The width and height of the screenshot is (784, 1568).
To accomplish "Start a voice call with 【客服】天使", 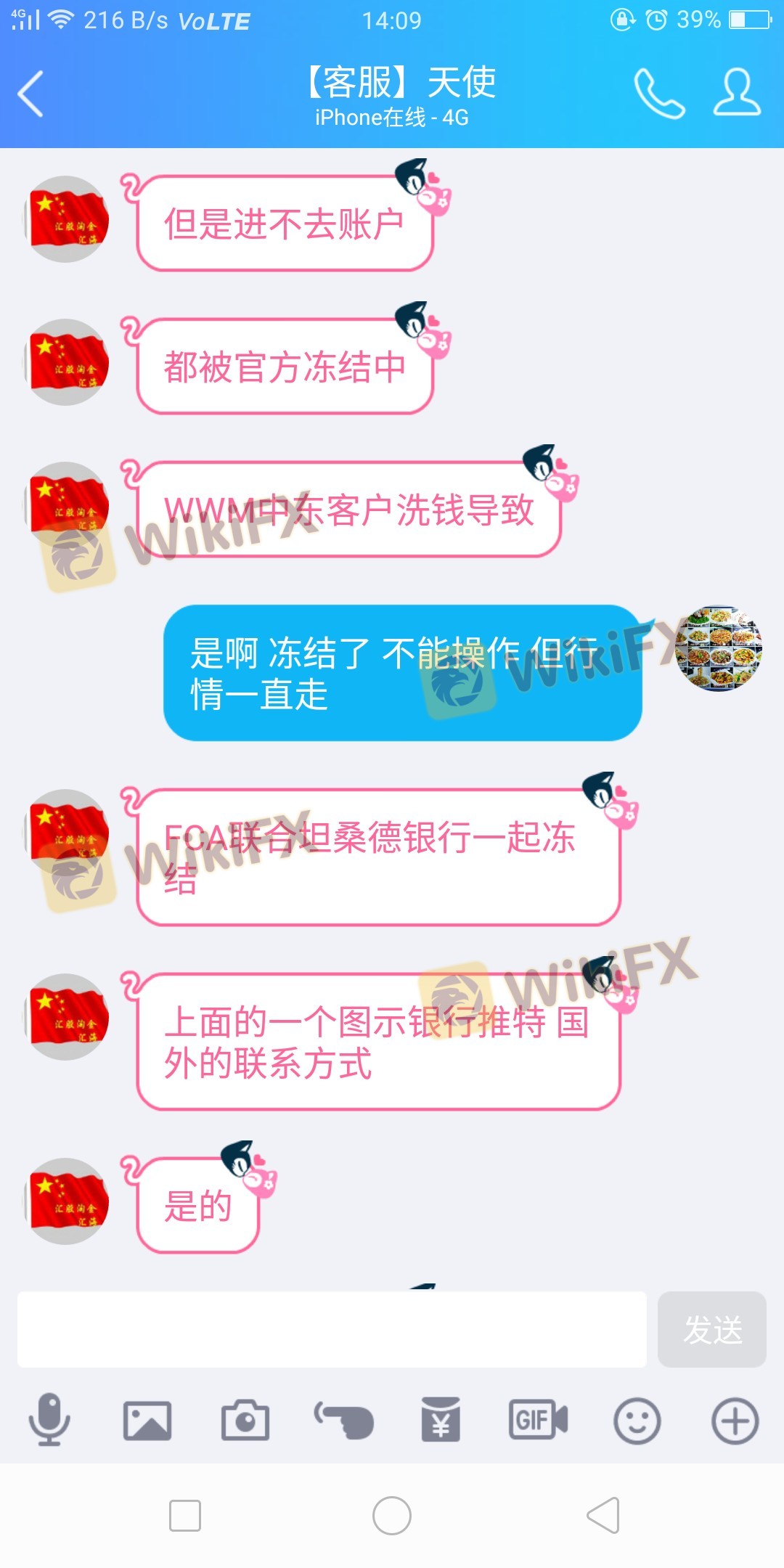I will (658, 94).
